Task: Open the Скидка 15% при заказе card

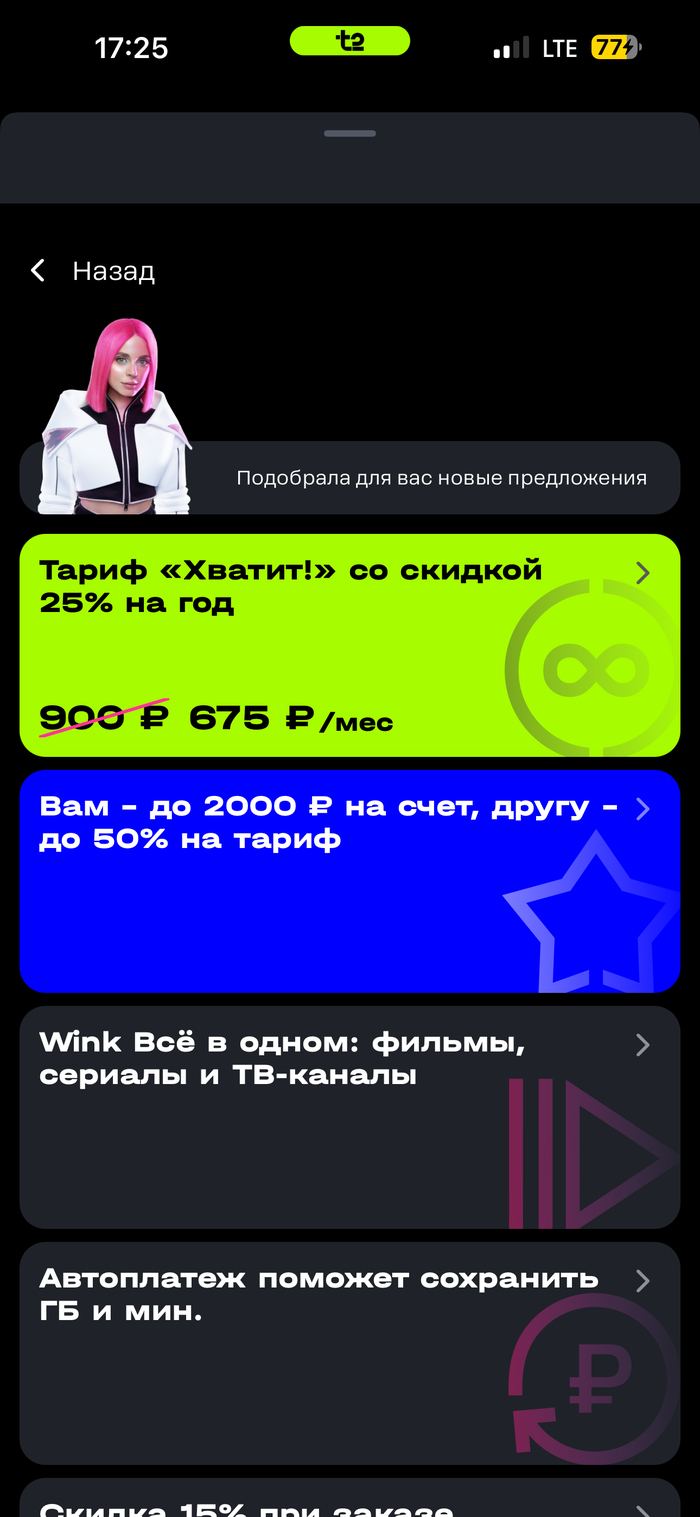Action: (349, 1500)
